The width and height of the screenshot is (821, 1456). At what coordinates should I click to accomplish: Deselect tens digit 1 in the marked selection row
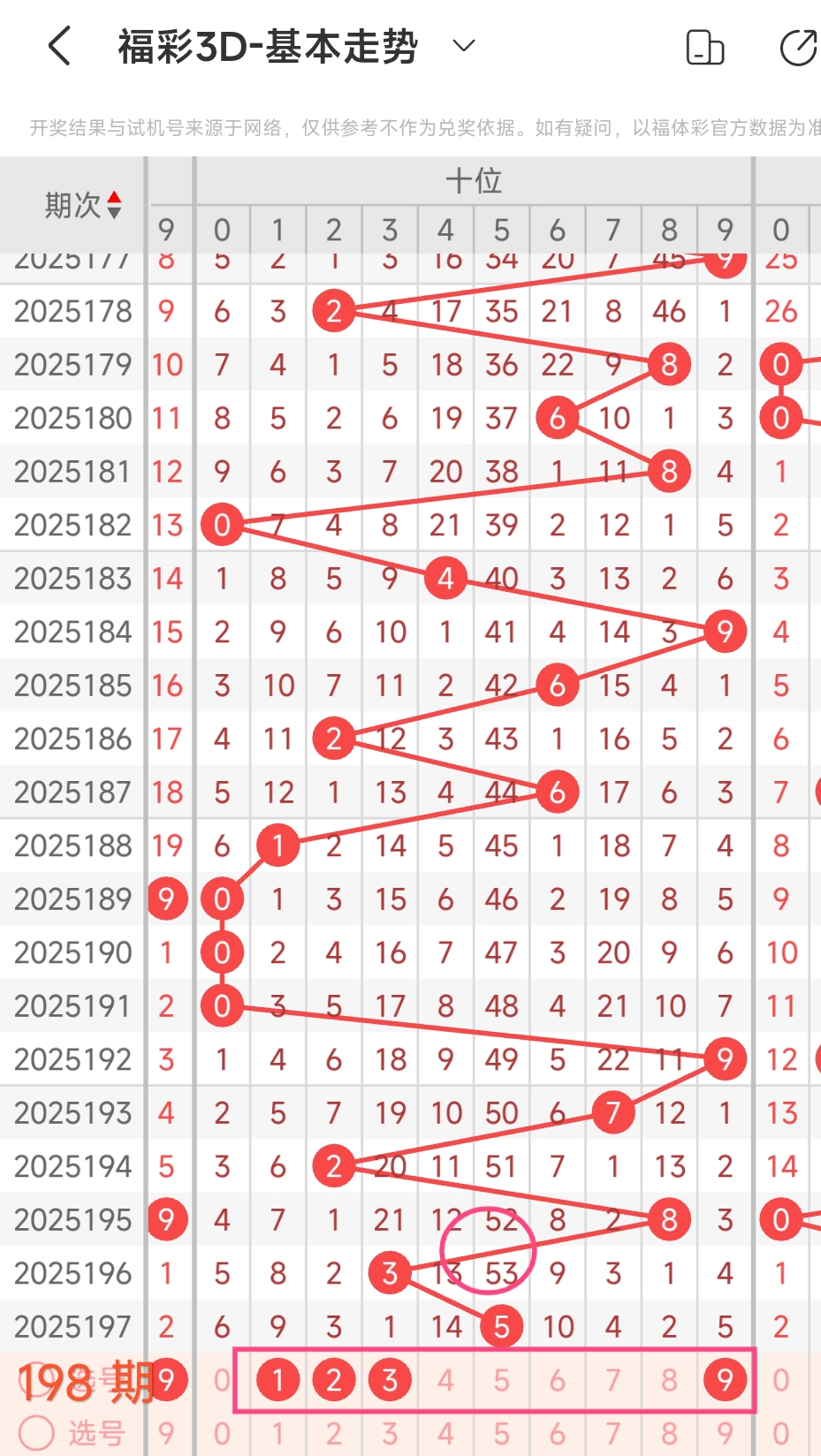(x=277, y=1380)
